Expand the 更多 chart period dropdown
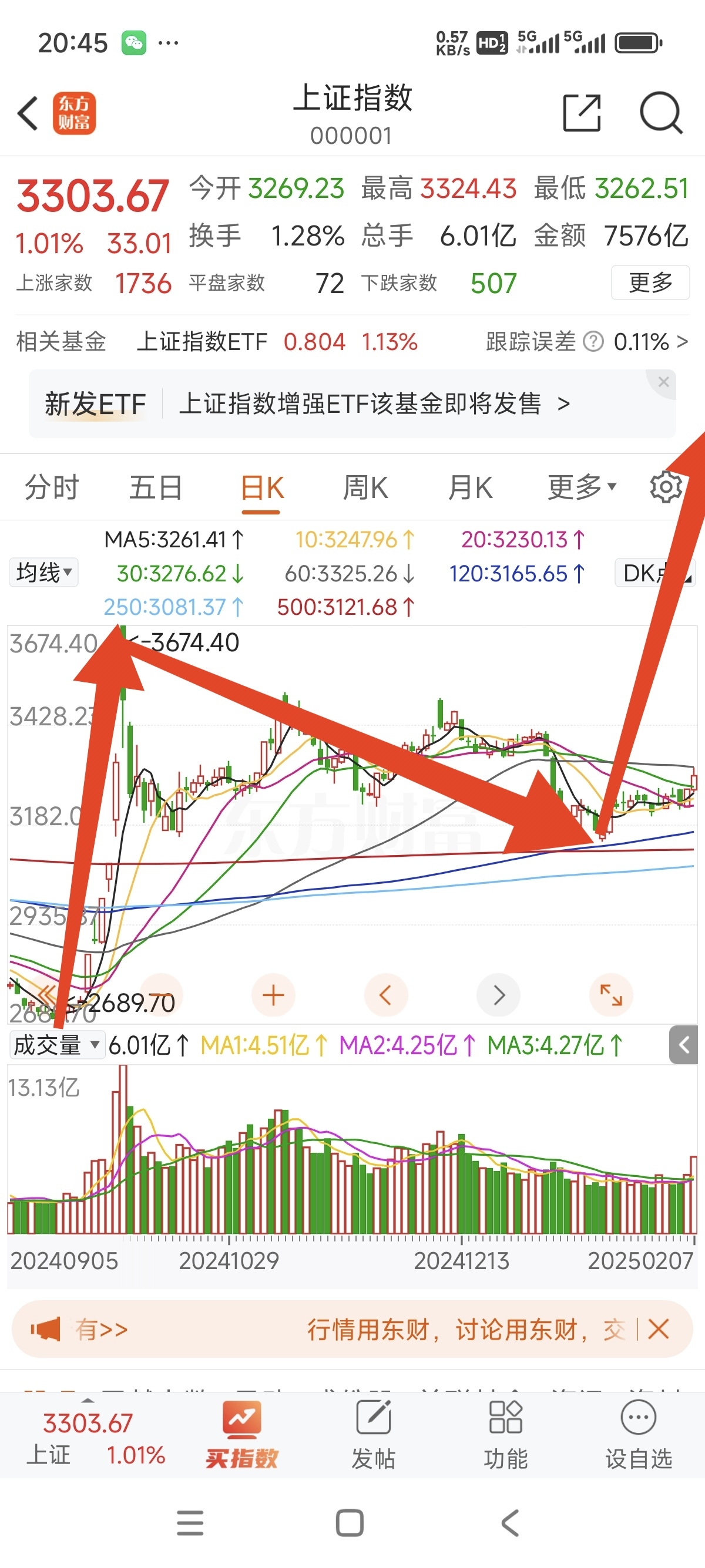The height and width of the screenshot is (1568, 705). click(580, 486)
